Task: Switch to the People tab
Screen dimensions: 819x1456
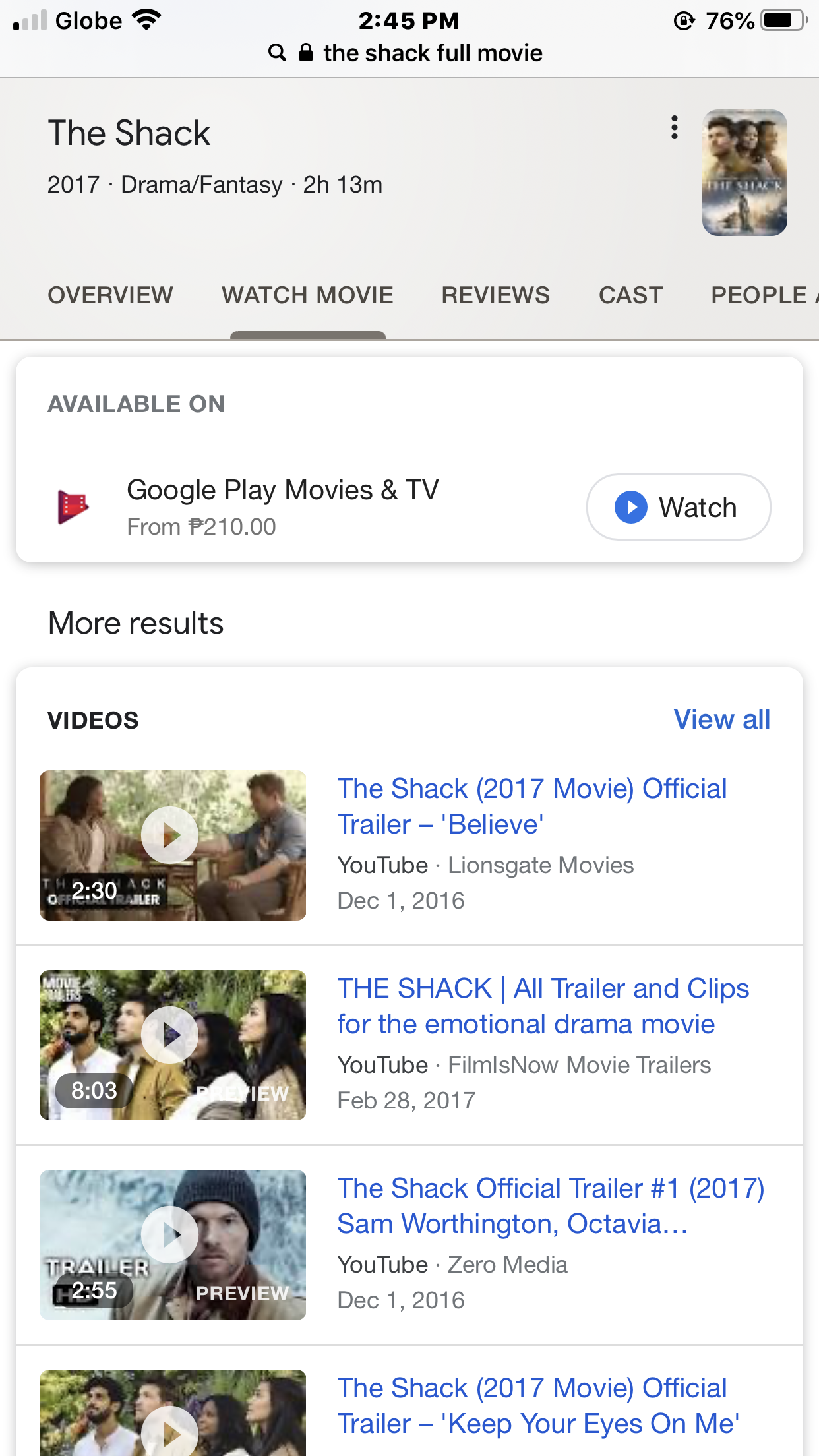Action: click(x=762, y=295)
